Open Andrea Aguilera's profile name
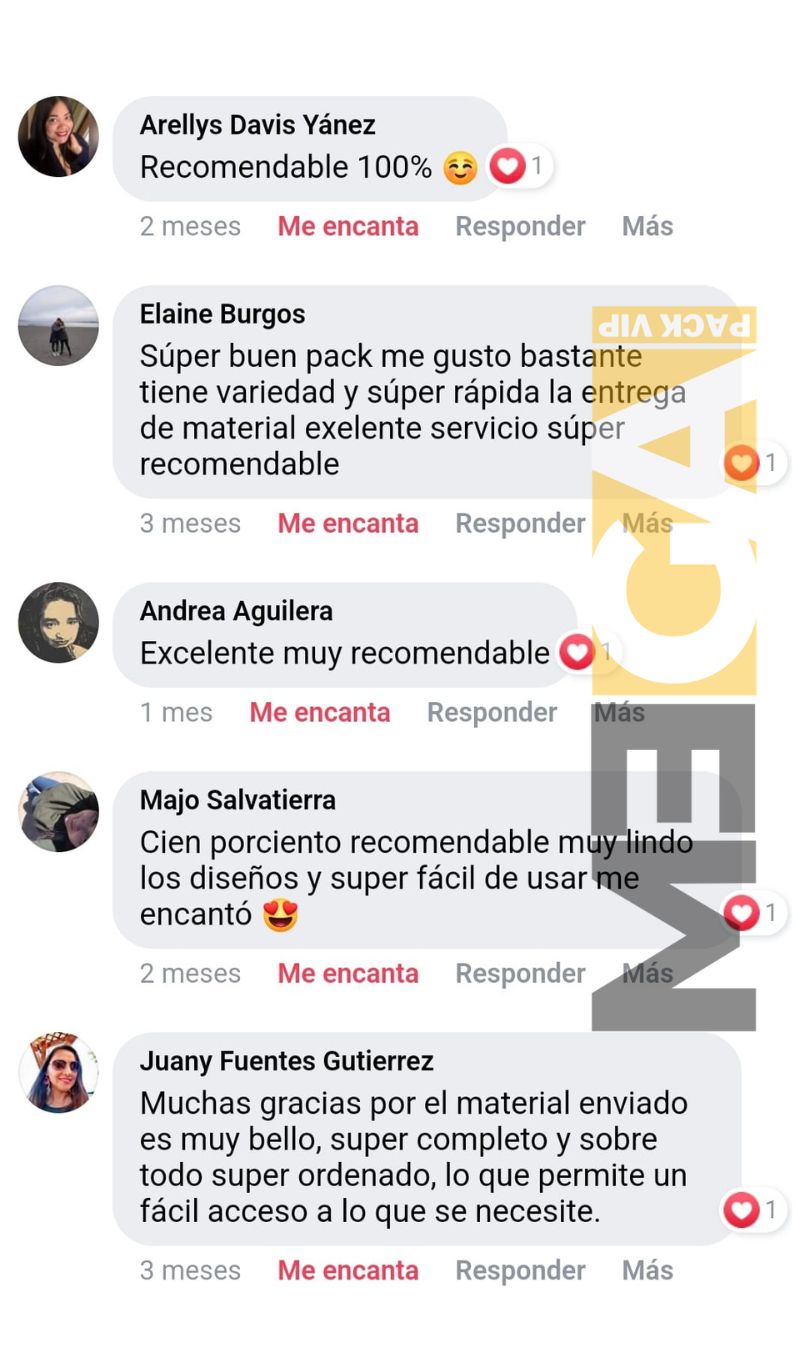Viewport: 810px width, 1354px height. coord(236,611)
